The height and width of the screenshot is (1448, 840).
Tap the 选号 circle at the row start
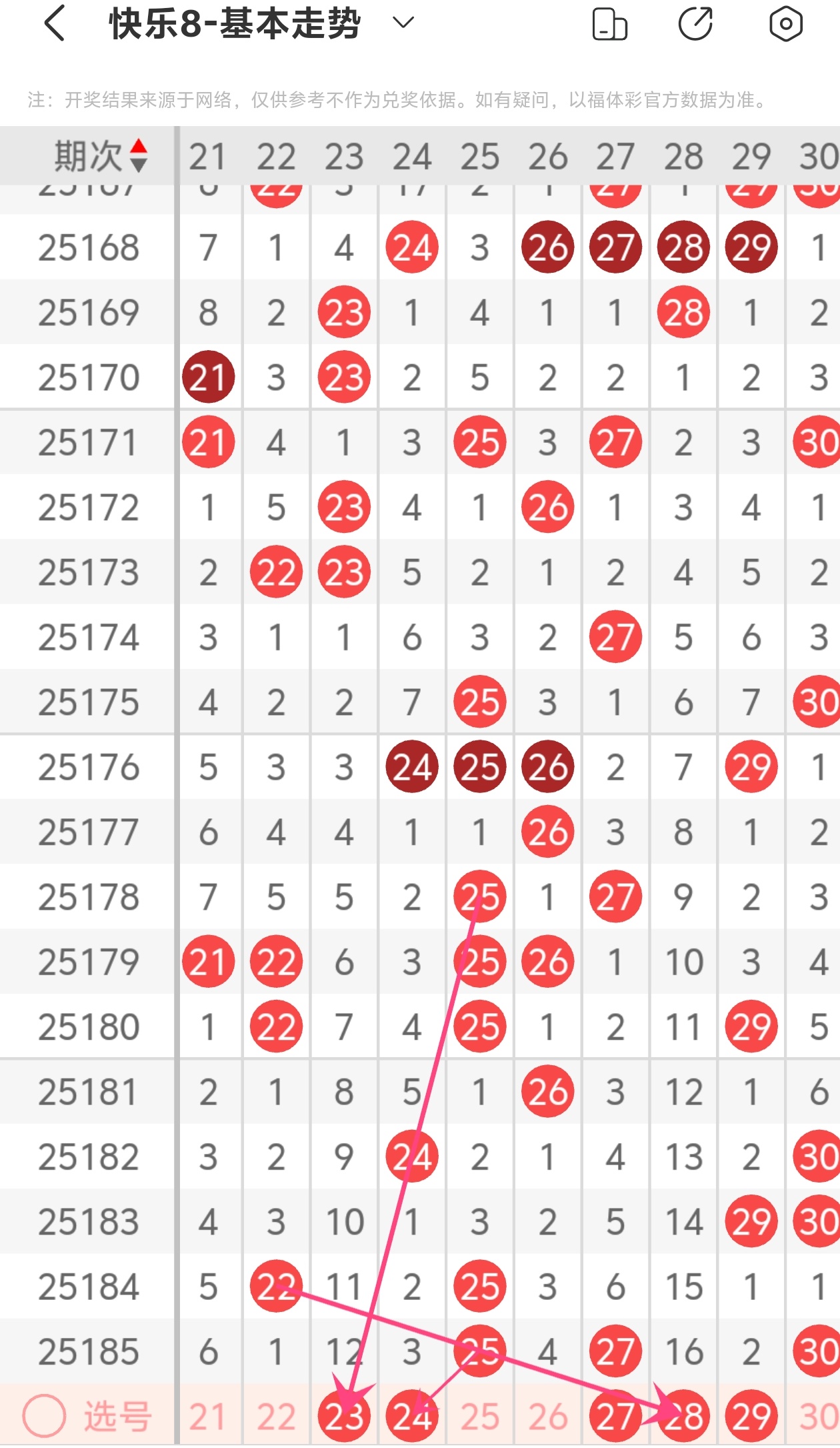click(x=44, y=1417)
